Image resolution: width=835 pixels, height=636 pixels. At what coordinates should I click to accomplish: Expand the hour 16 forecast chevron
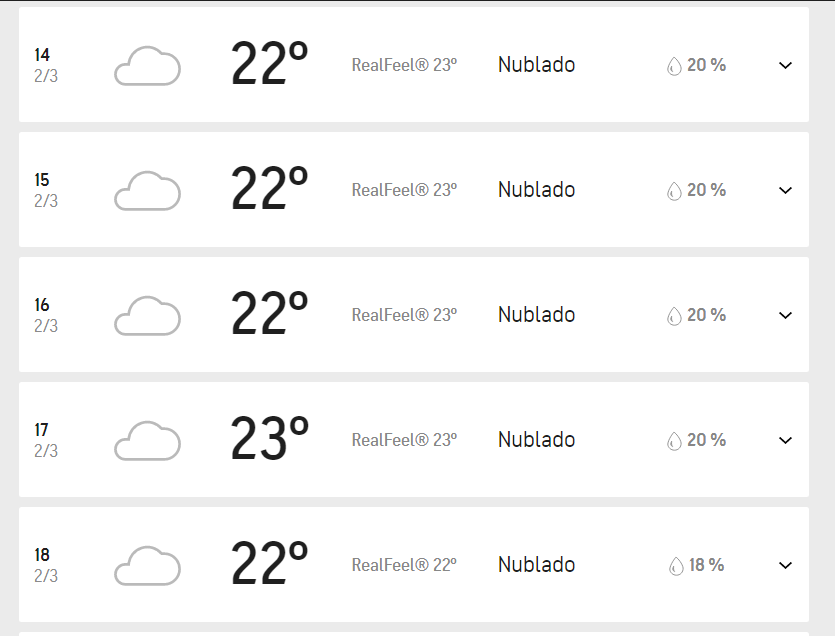pos(785,315)
